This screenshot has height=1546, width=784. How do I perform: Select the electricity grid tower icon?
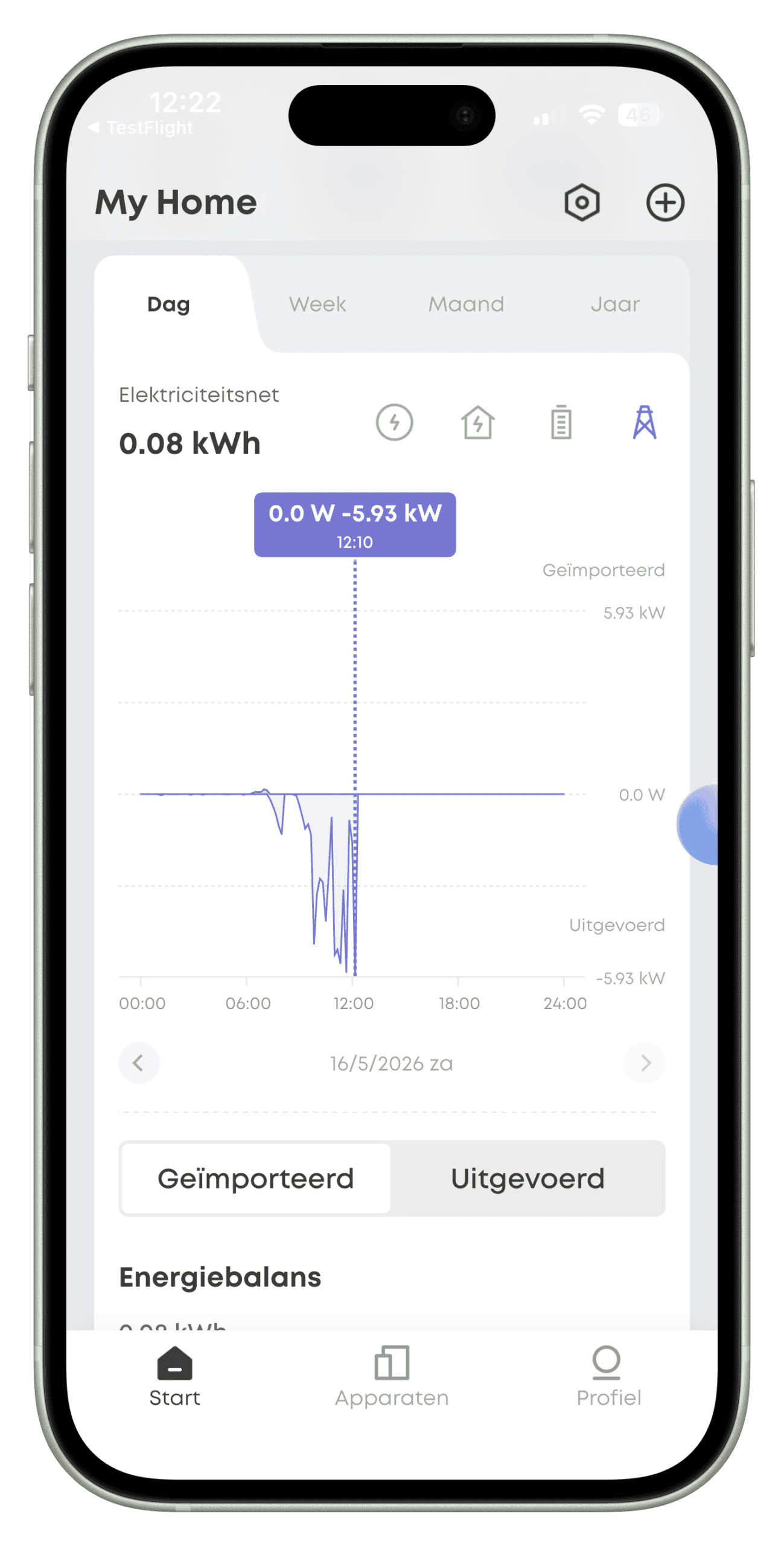(x=644, y=422)
